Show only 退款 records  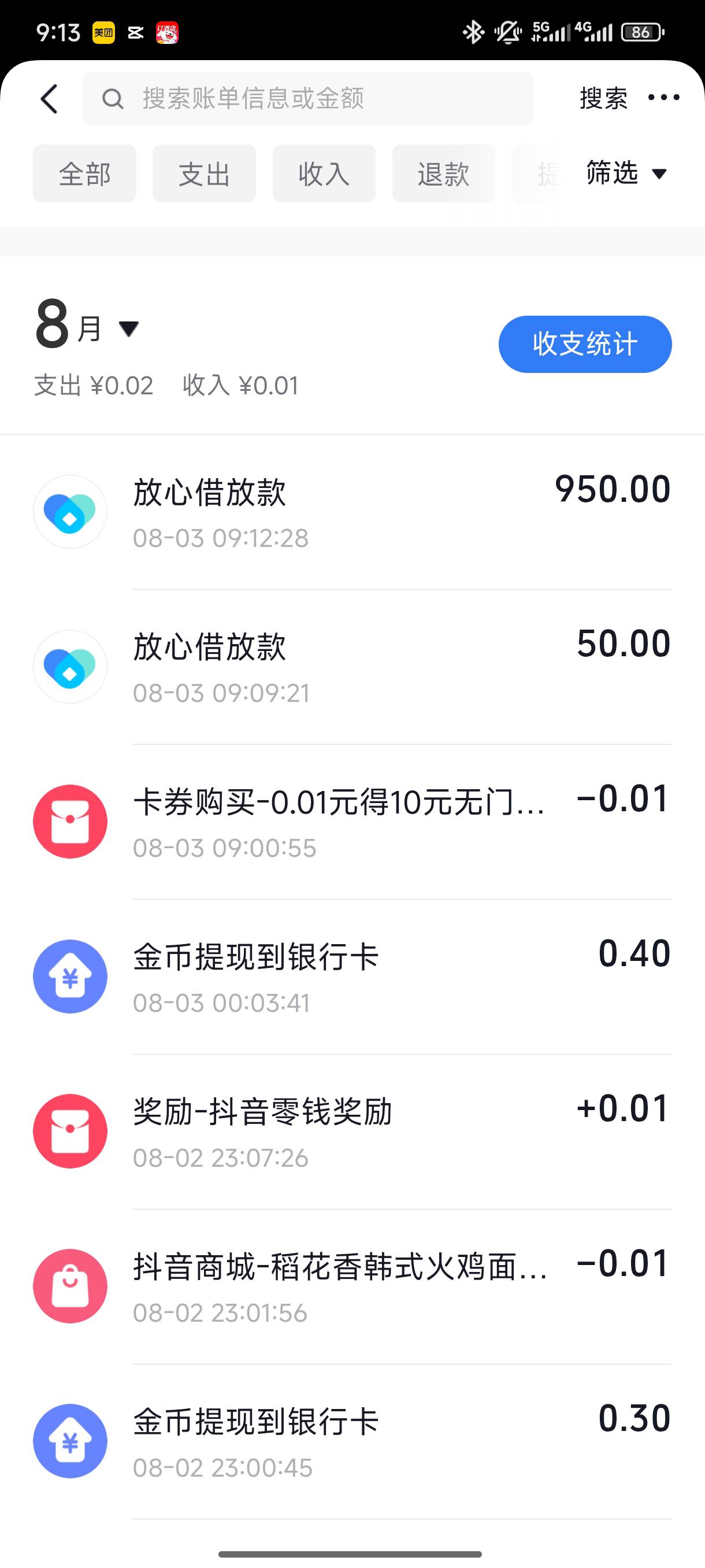(x=443, y=173)
